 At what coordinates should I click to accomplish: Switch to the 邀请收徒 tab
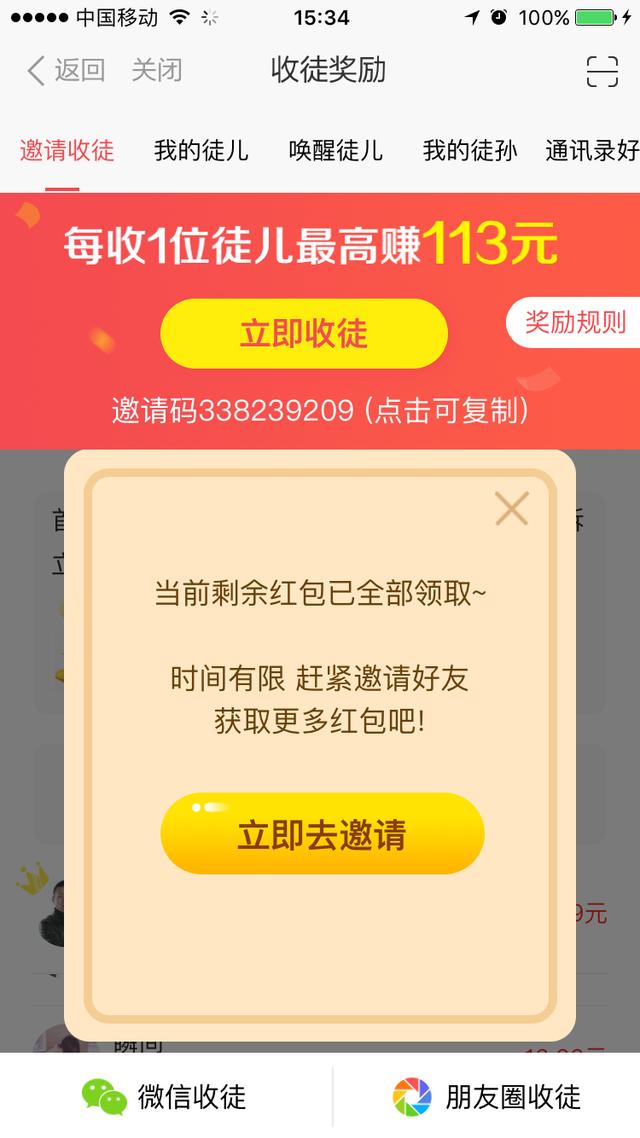[x=67, y=151]
